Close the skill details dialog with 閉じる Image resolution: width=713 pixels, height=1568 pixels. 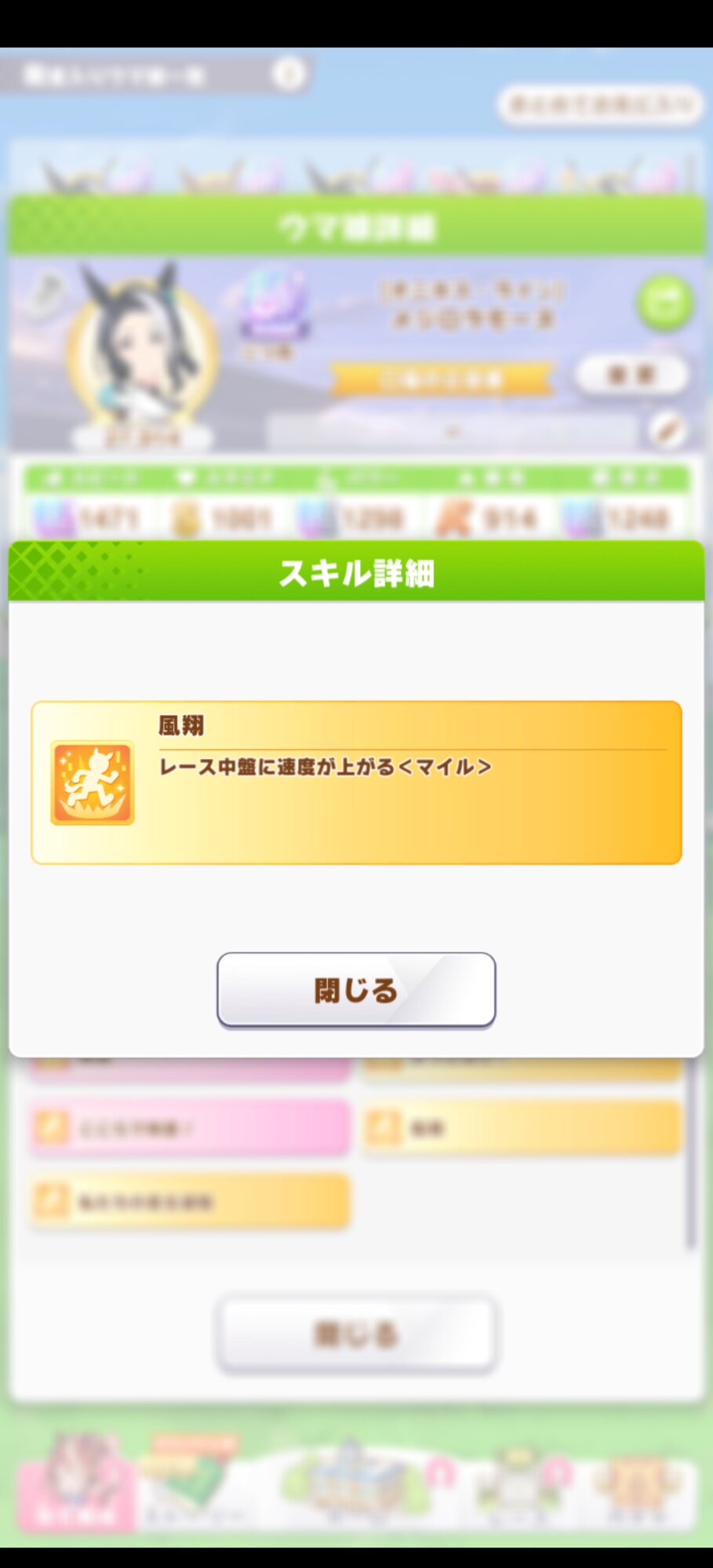(x=356, y=989)
